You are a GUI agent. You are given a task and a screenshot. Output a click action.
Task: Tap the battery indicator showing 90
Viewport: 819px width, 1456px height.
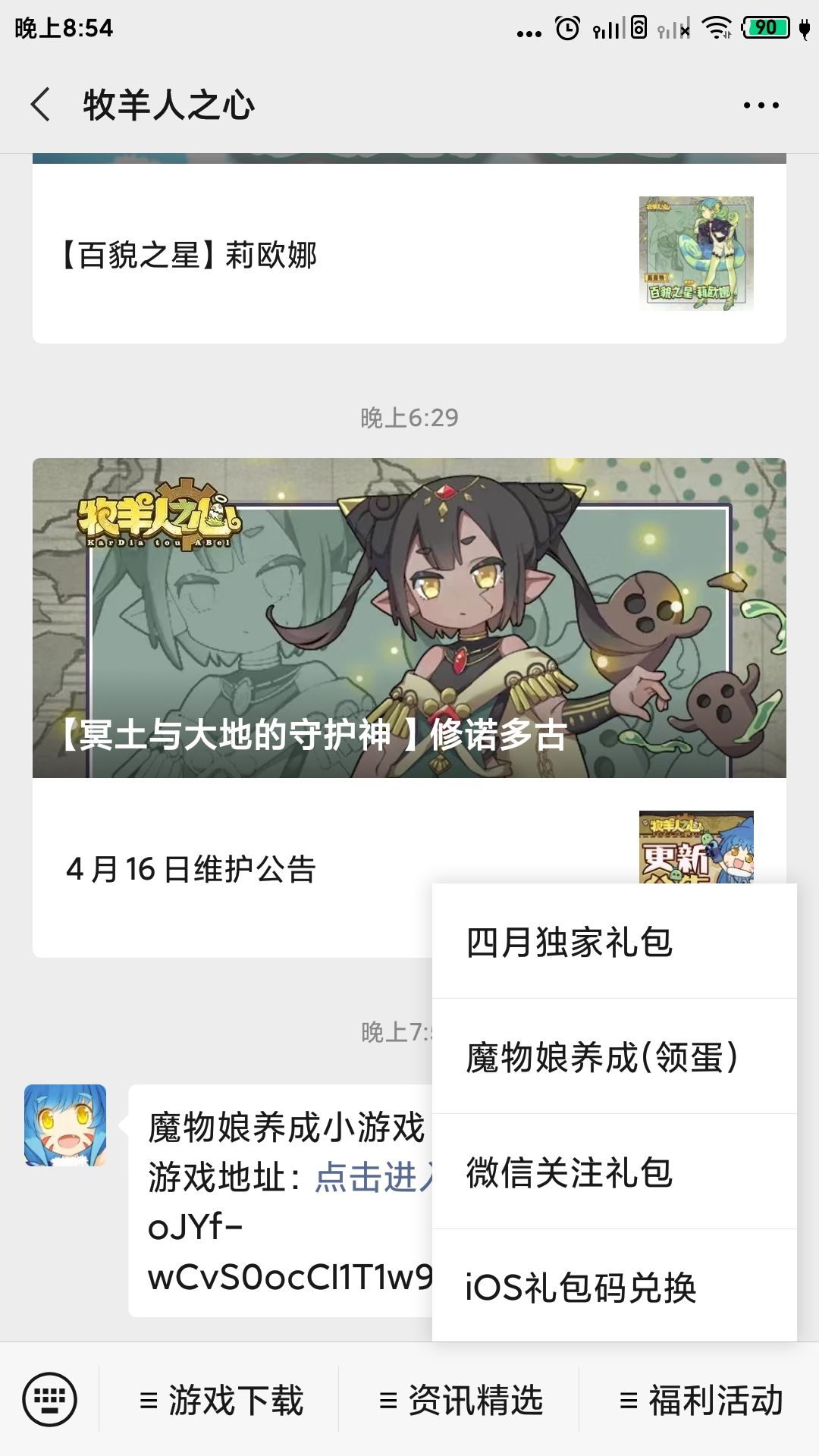[764, 25]
